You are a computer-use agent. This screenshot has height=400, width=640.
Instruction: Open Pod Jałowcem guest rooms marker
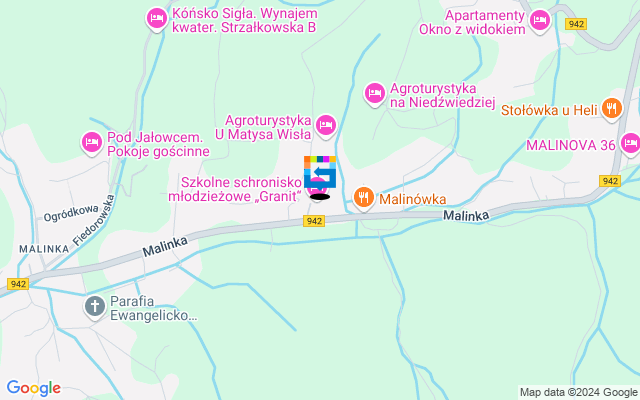pyautogui.click(x=92, y=143)
